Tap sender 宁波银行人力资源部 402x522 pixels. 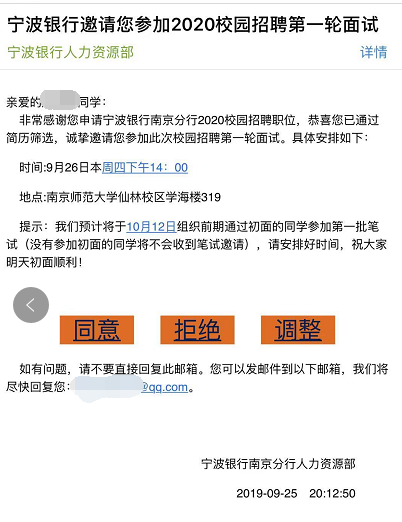pyautogui.click(x=71, y=52)
